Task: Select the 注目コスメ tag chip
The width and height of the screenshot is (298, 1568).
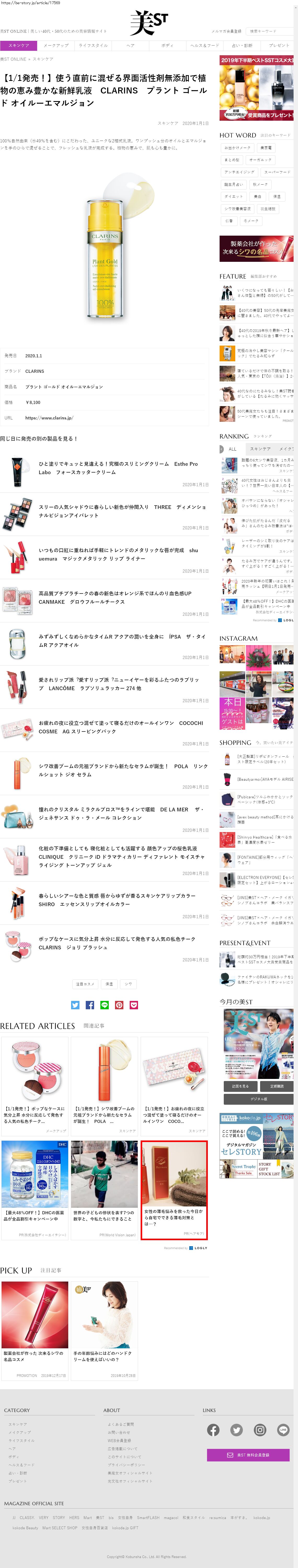Action: click(x=84, y=984)
